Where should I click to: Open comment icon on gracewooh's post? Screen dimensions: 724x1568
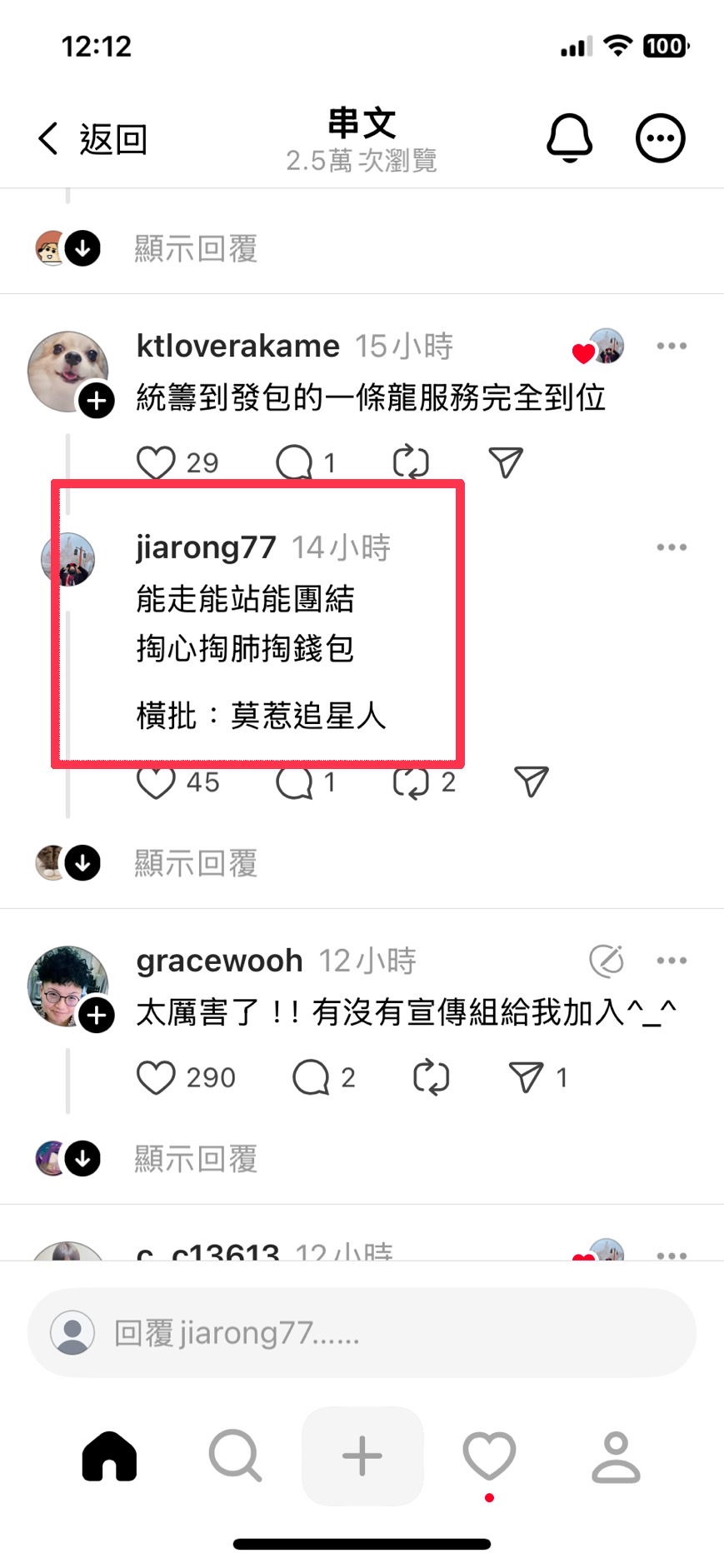pos(311,1077)
